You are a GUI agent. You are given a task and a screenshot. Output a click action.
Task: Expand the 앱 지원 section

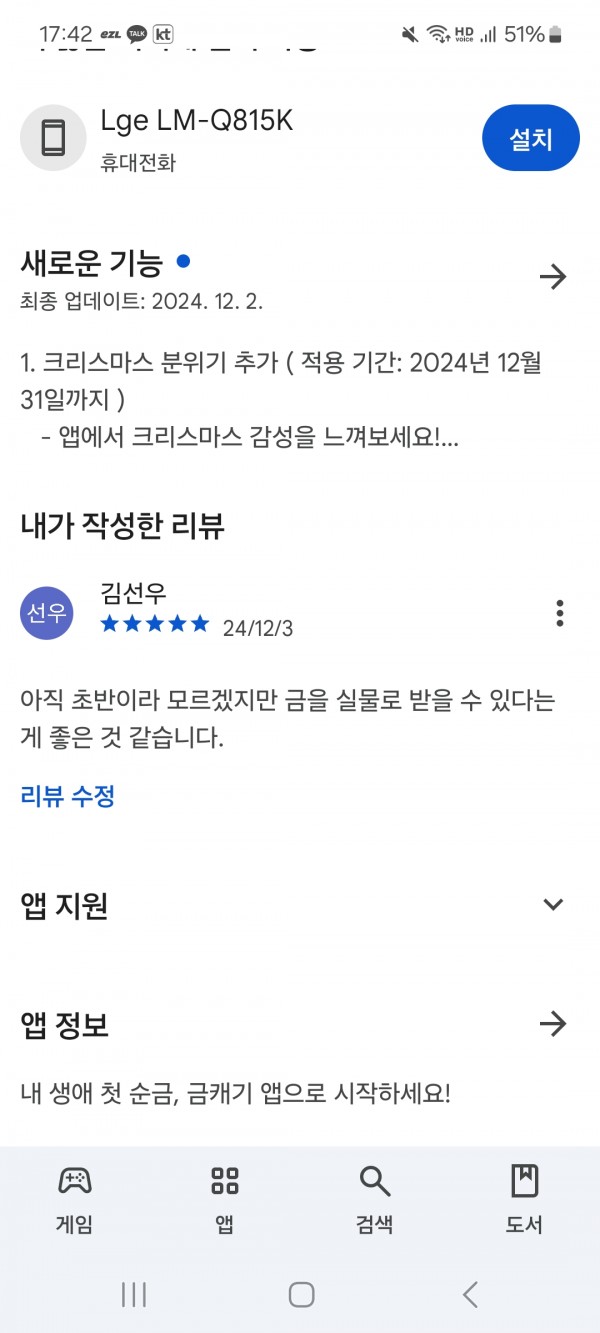point(553,905)
